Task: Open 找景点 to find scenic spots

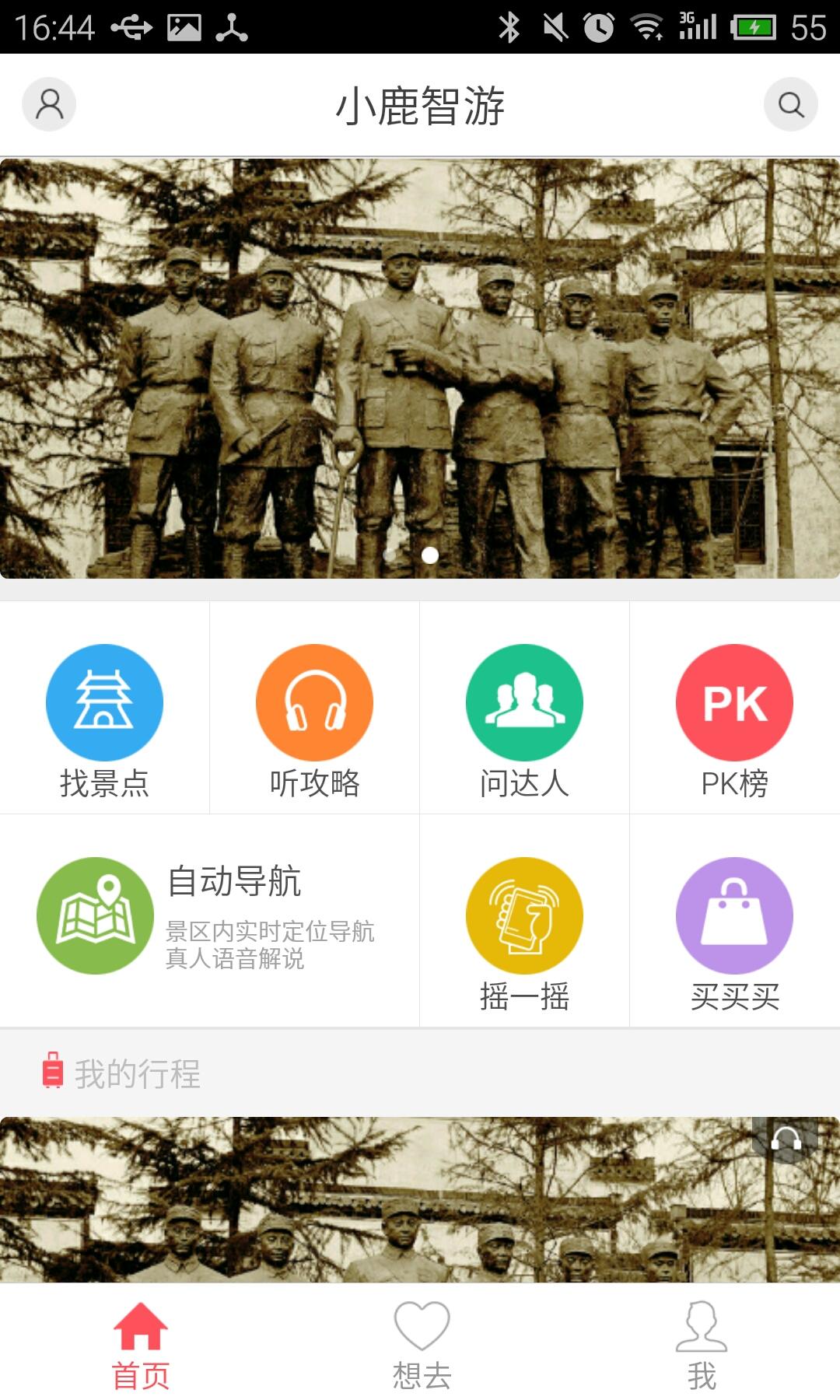Action: click(x=105, y=702)
